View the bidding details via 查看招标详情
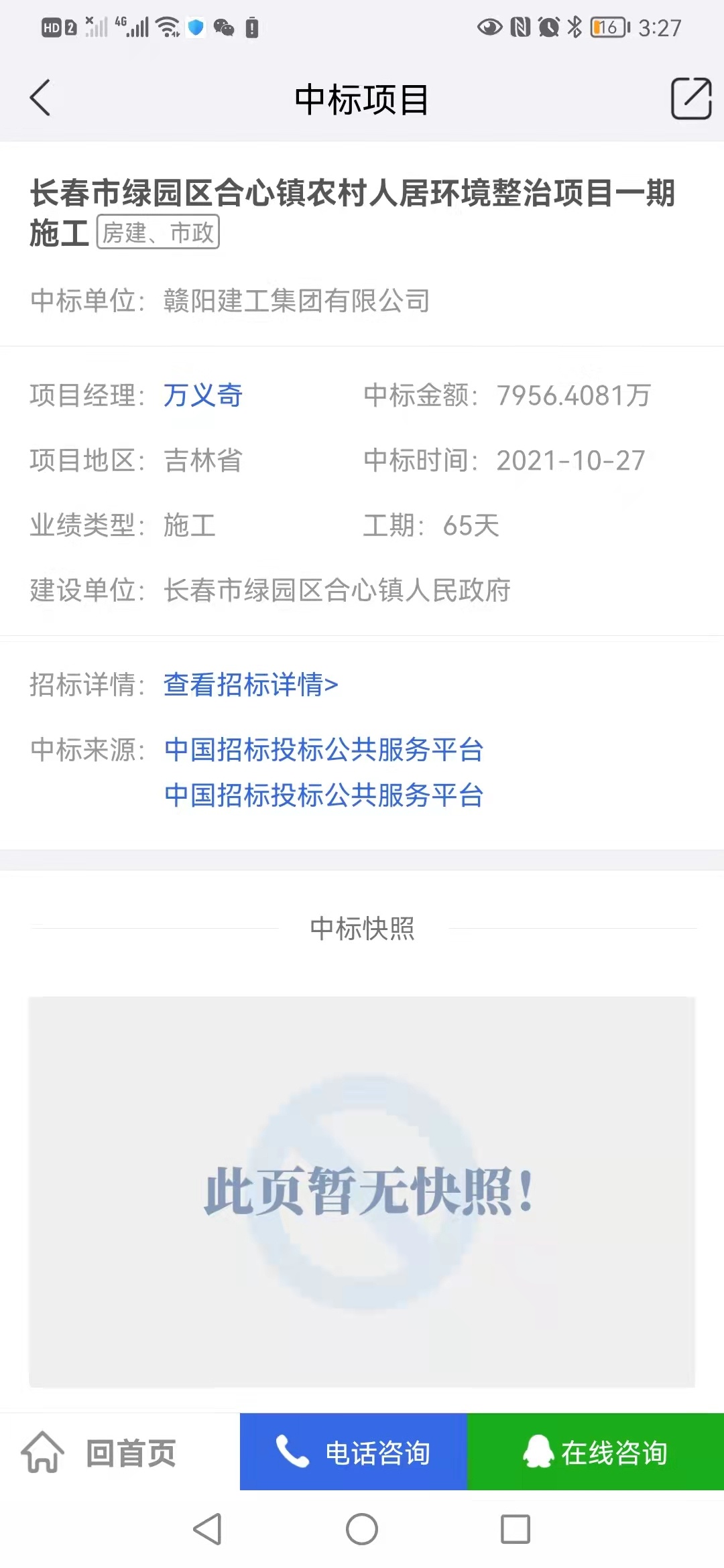724x1568 pixels. tap(251, 685)
